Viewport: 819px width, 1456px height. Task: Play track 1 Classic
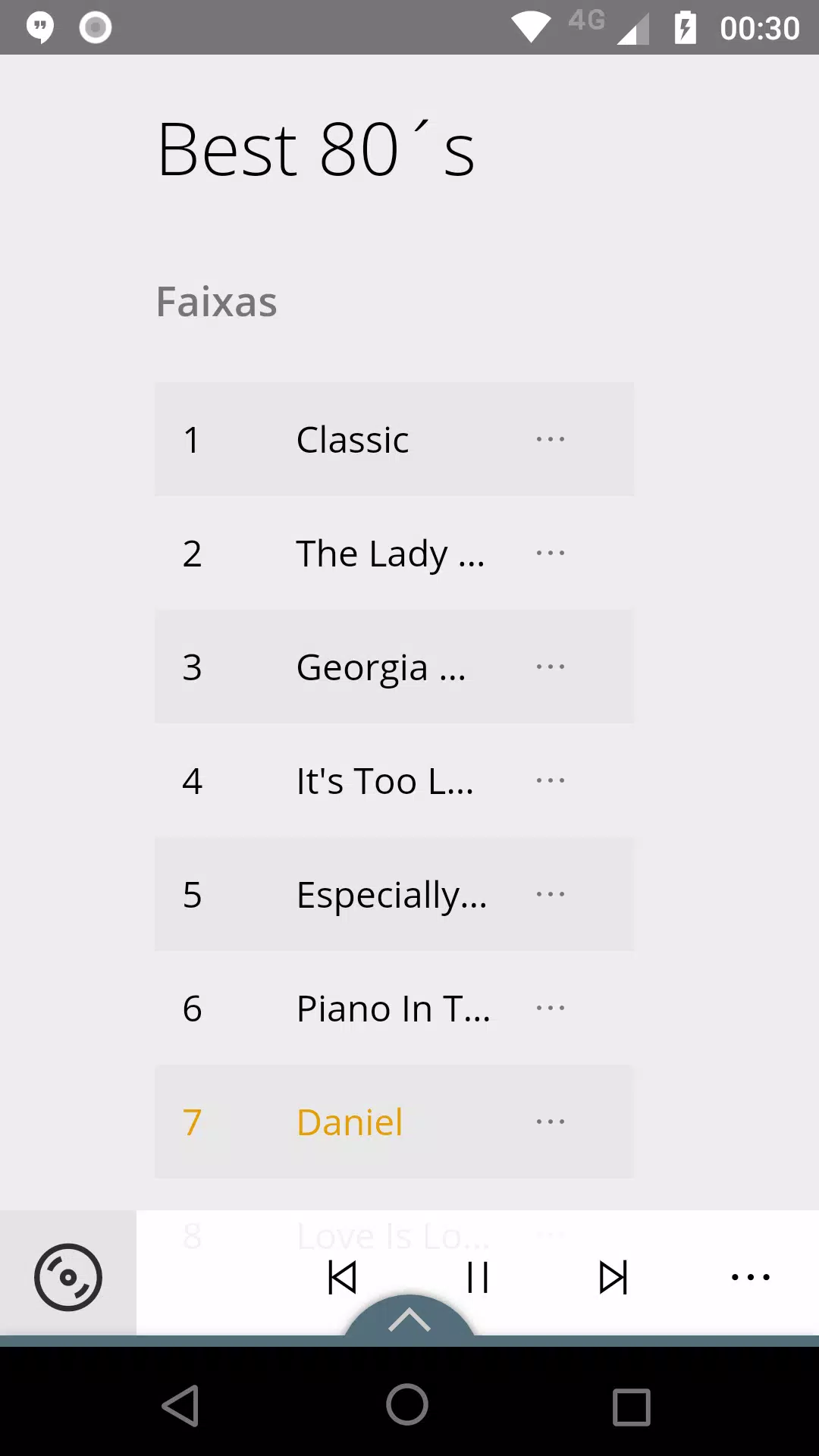[x=394, y=439]
